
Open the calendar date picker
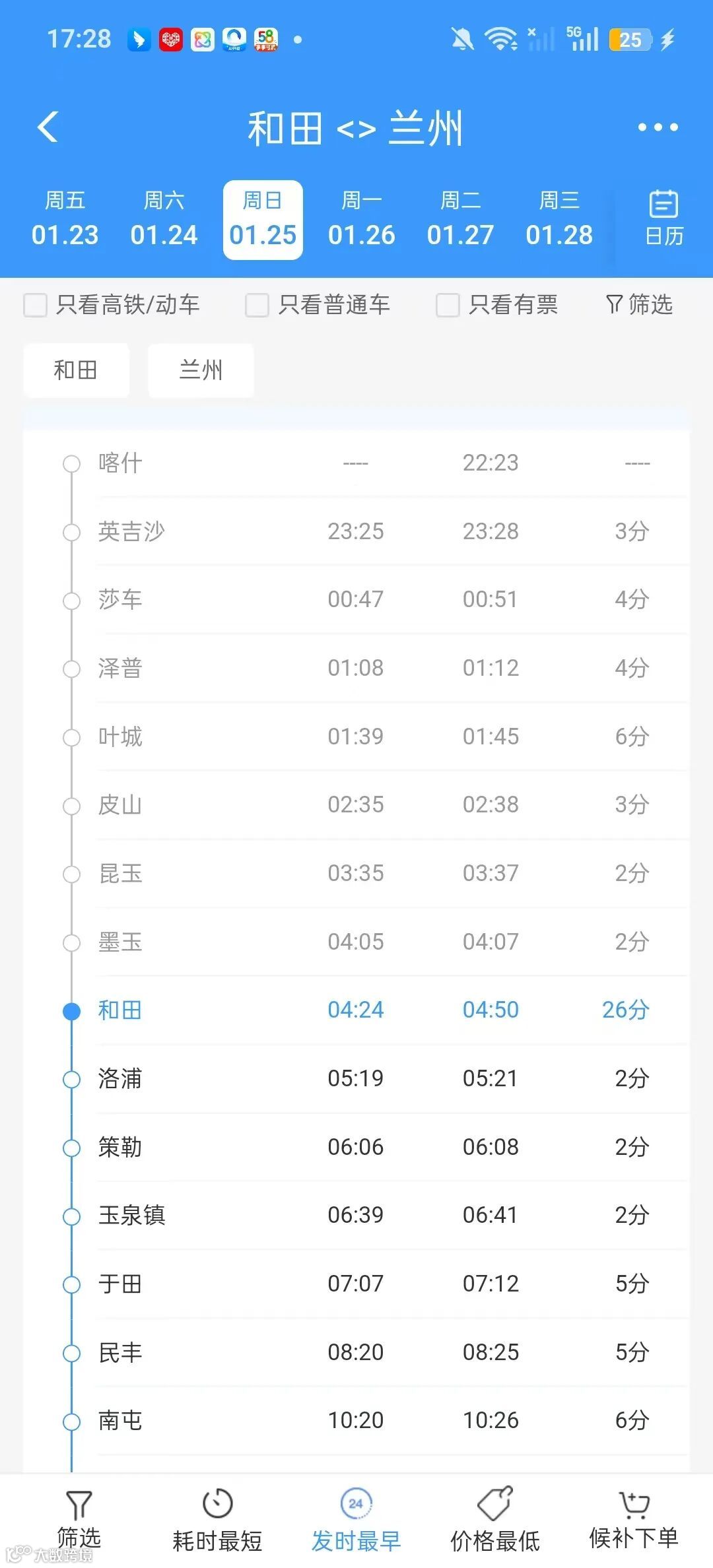(x=663, y=218)
